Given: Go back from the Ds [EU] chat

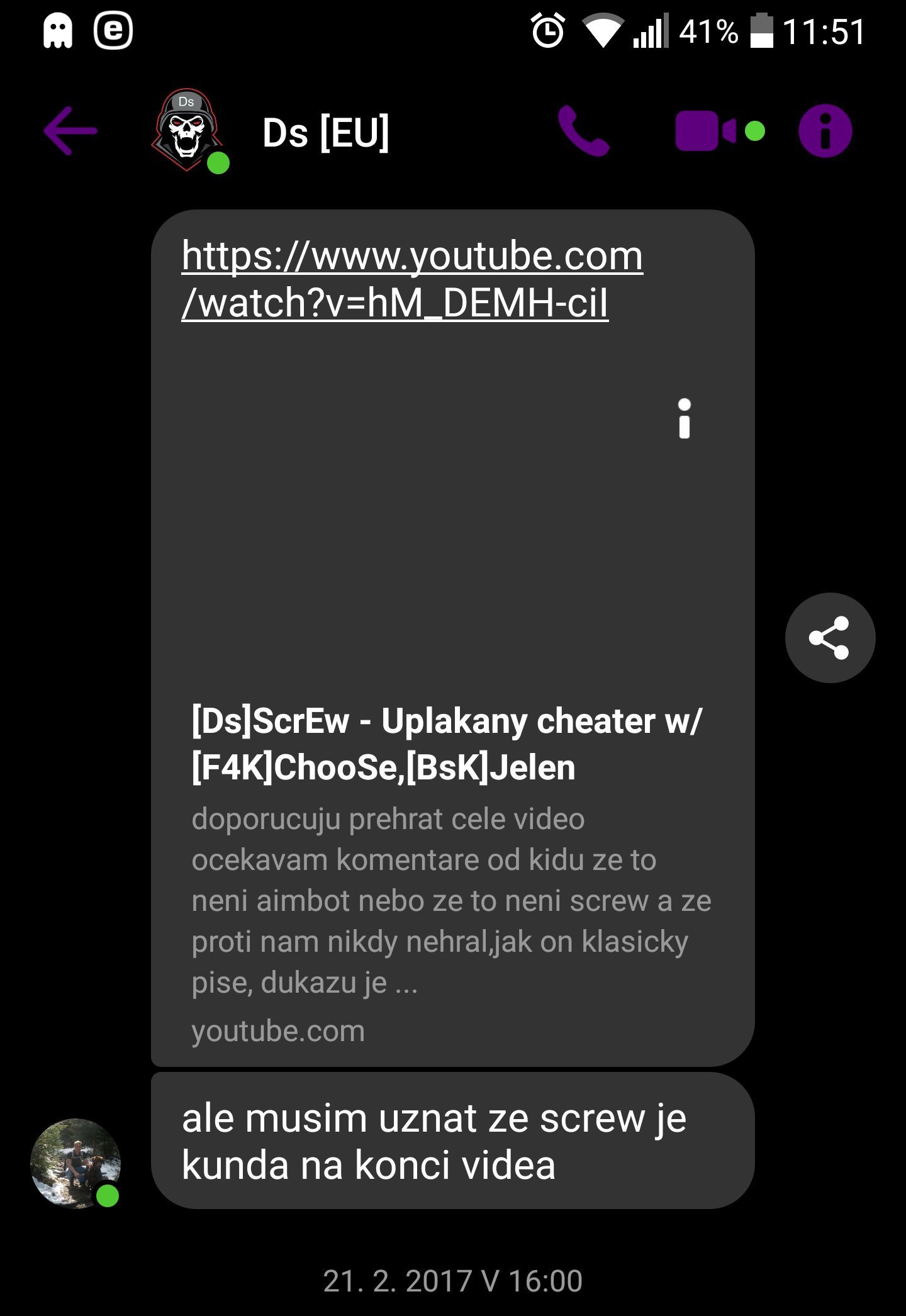Looking at the screenshot, I should [70, 131].
